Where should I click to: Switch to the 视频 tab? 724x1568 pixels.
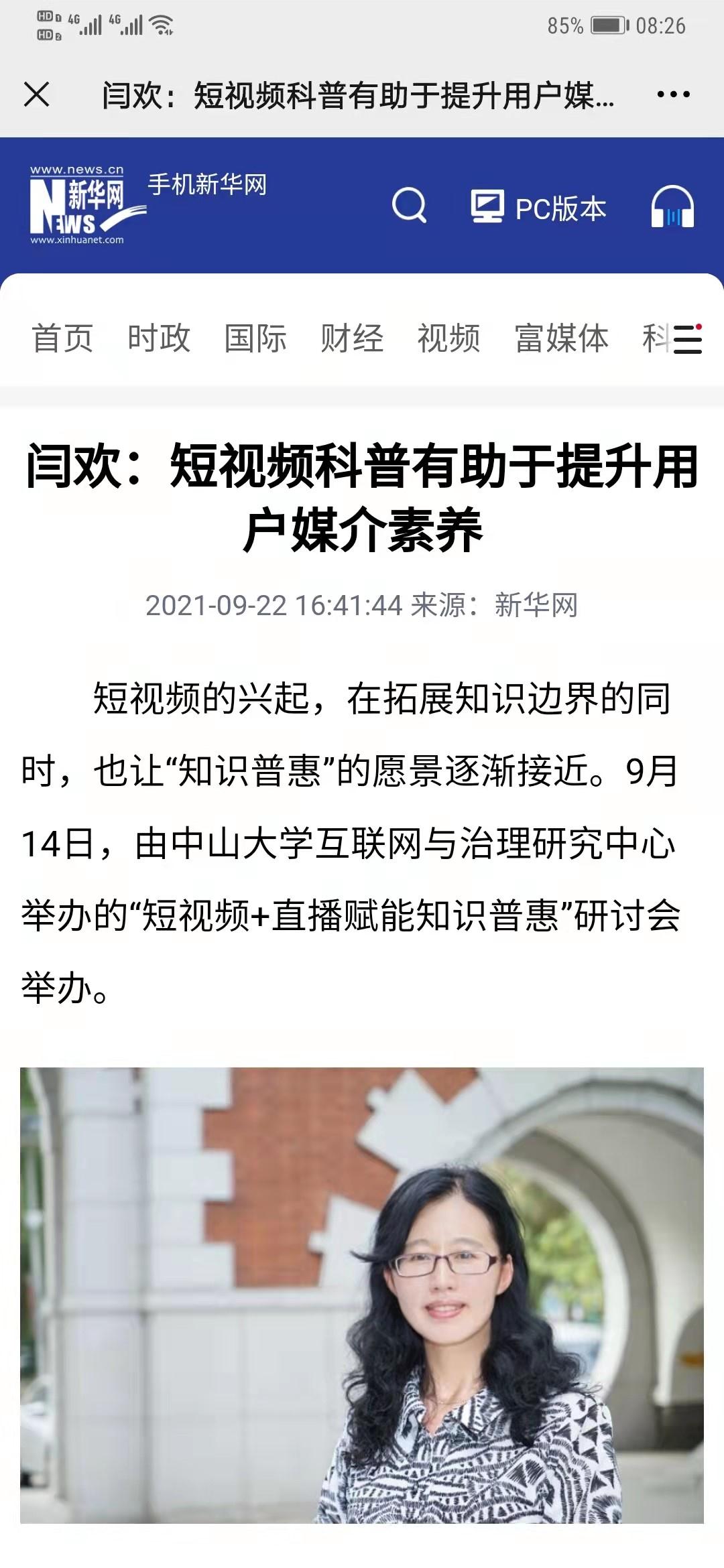448,338
